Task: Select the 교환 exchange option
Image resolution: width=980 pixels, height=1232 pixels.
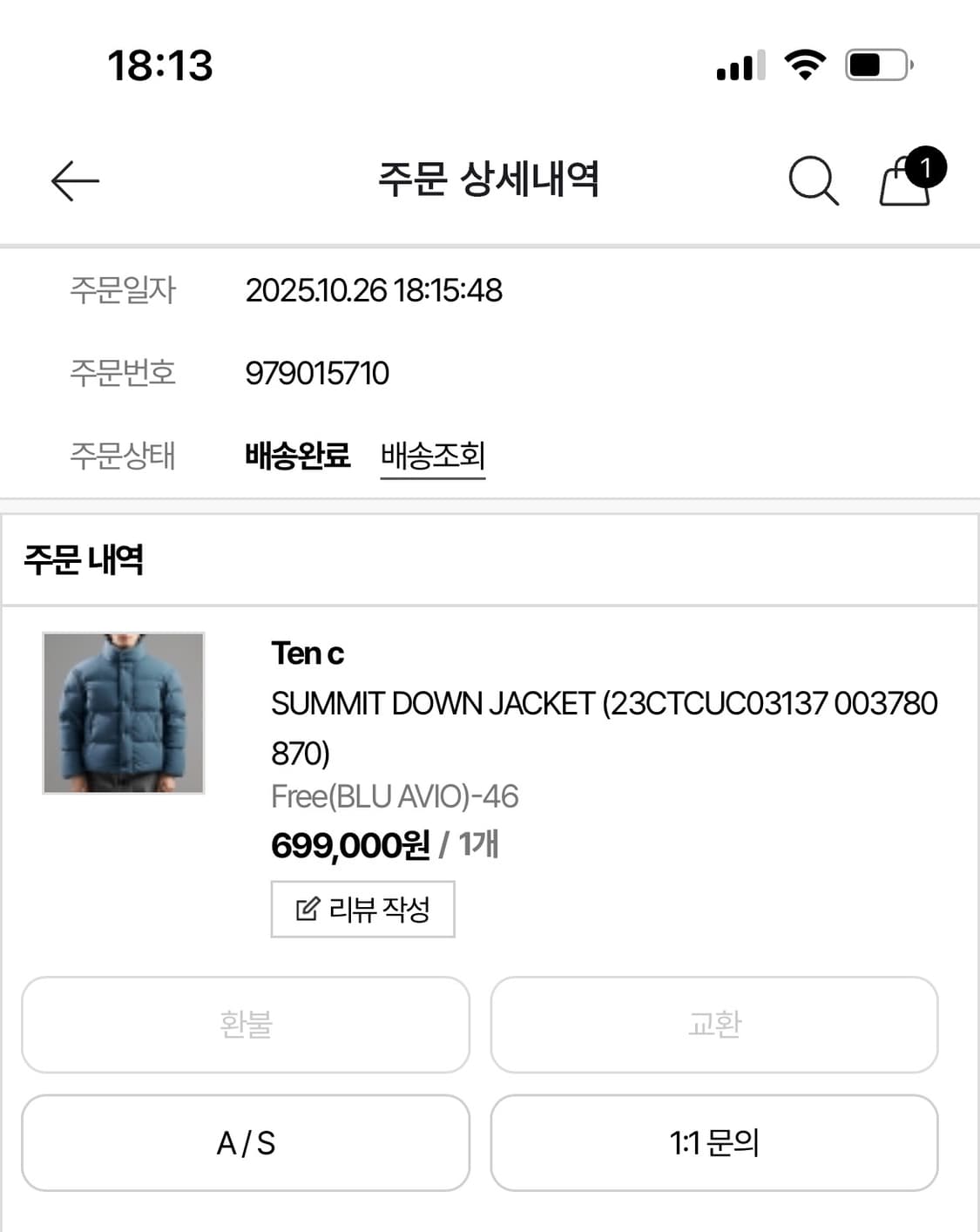Action: pos(716,1026)
